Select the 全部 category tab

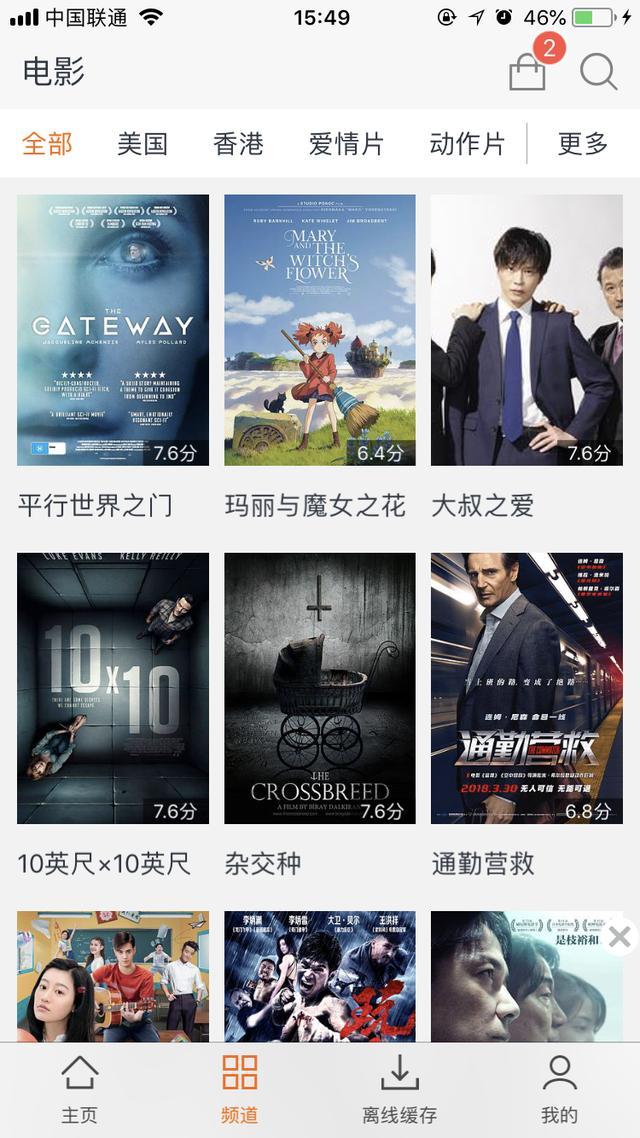coord(47,144)
